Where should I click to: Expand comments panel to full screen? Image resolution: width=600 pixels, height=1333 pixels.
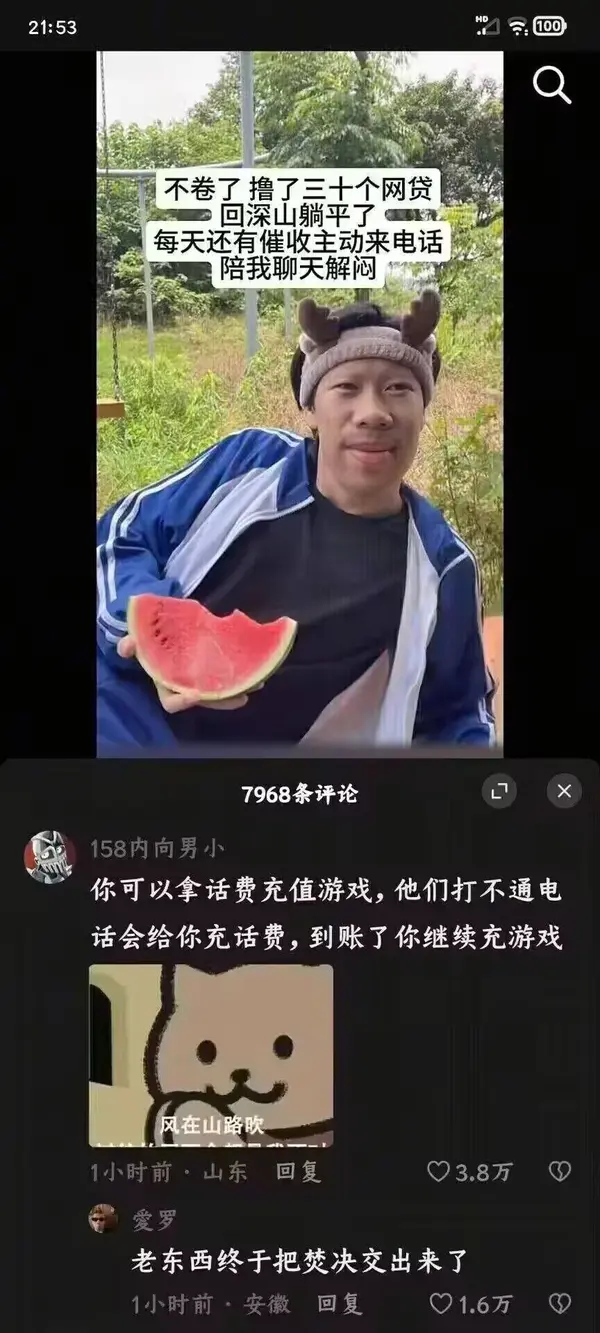tap(499, 792)
